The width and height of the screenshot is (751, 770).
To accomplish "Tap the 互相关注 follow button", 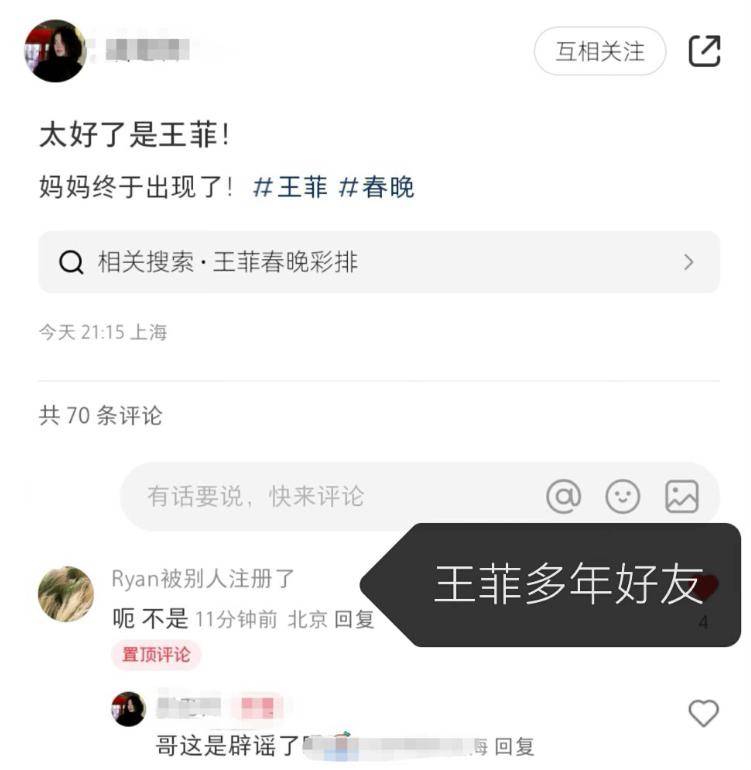I will click(600, 51).
